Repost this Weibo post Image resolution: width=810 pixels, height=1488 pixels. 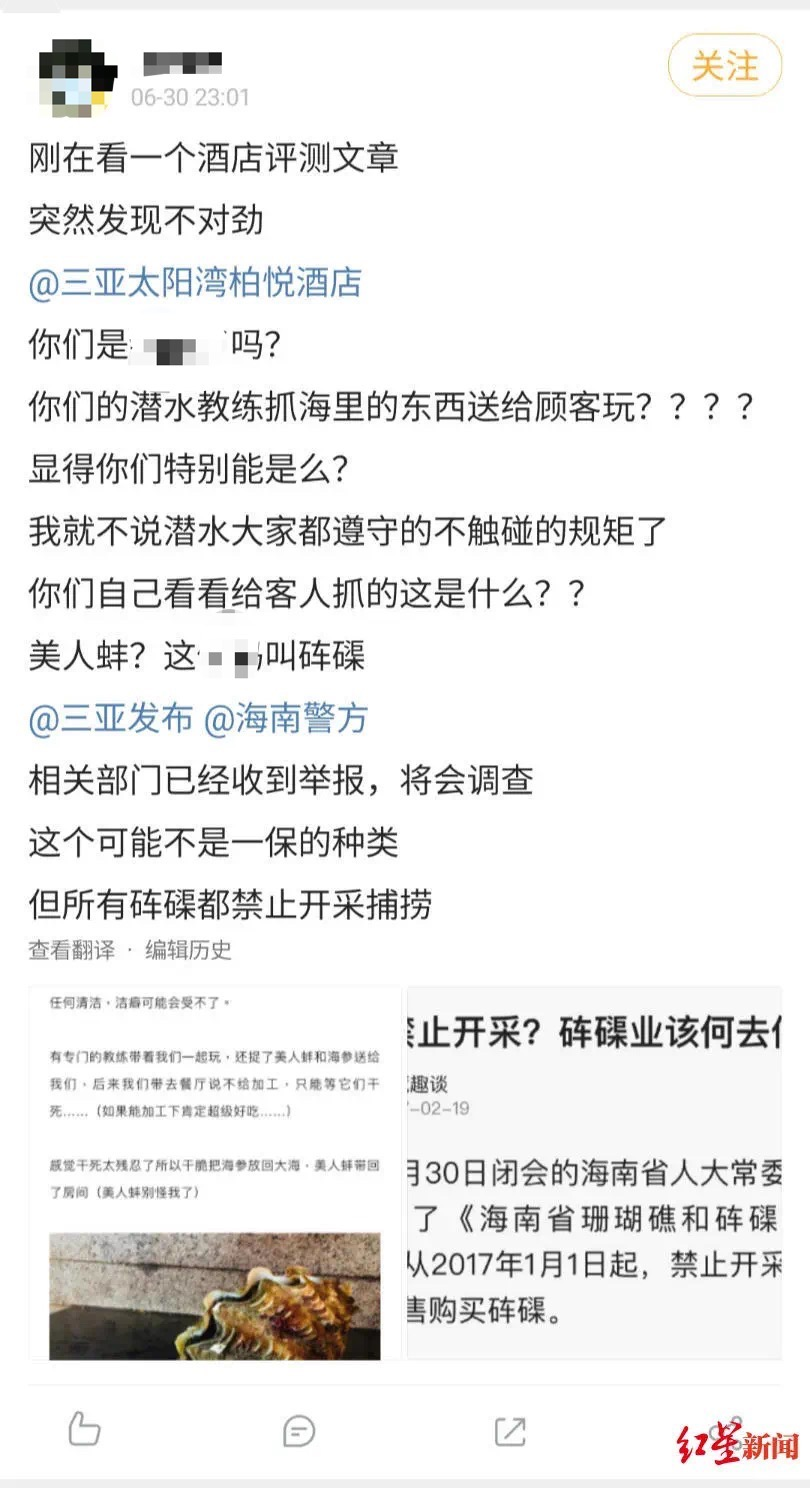(x=510, y=1430)
